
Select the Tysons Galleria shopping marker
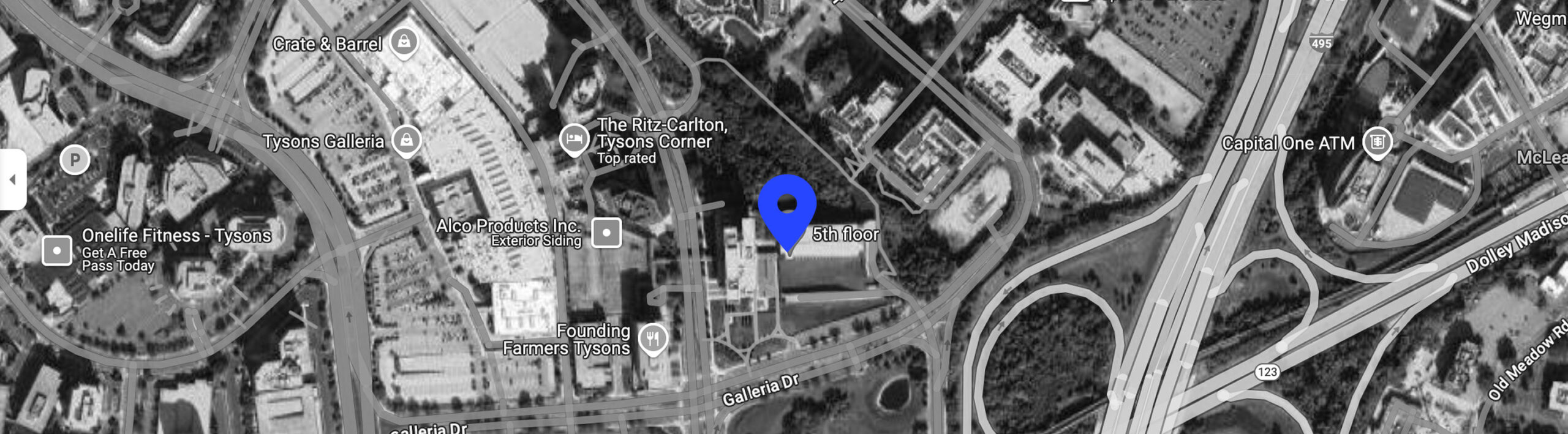[407, 140]
